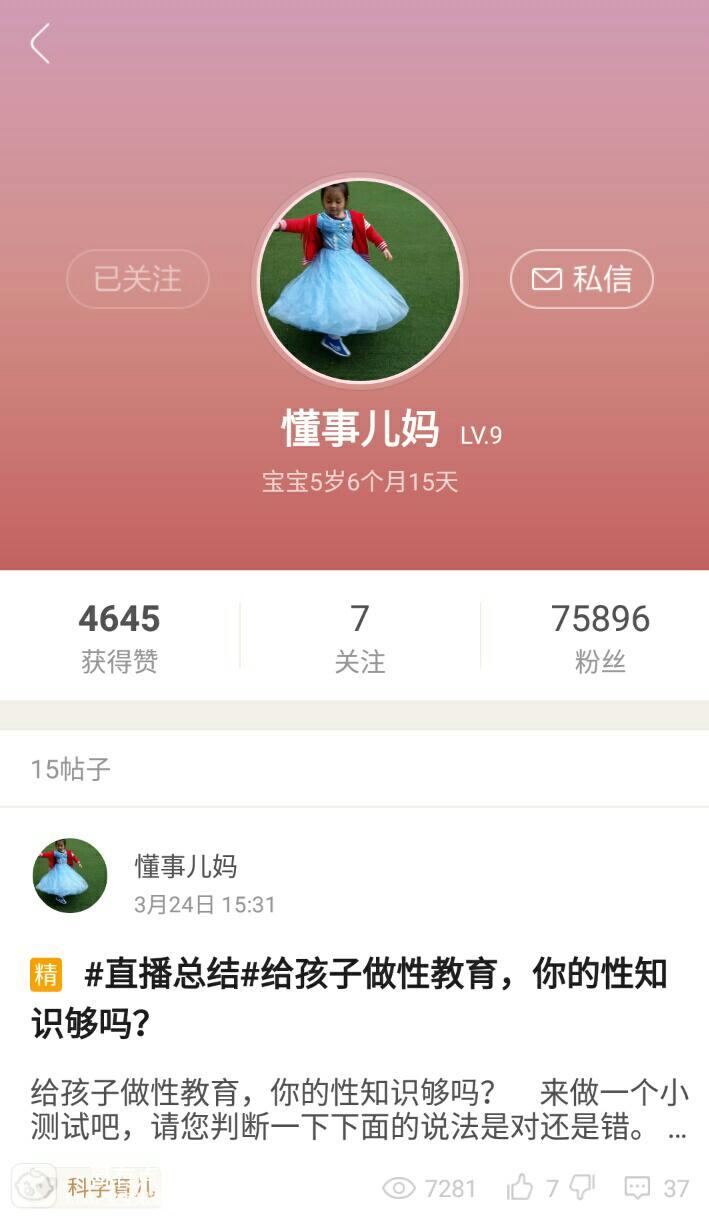Image resolution: width=709 pixels, height=1217 pixels.
Task: Open the post titled #直播总结#给孩子做性教育
Action: tap(350, 997)
